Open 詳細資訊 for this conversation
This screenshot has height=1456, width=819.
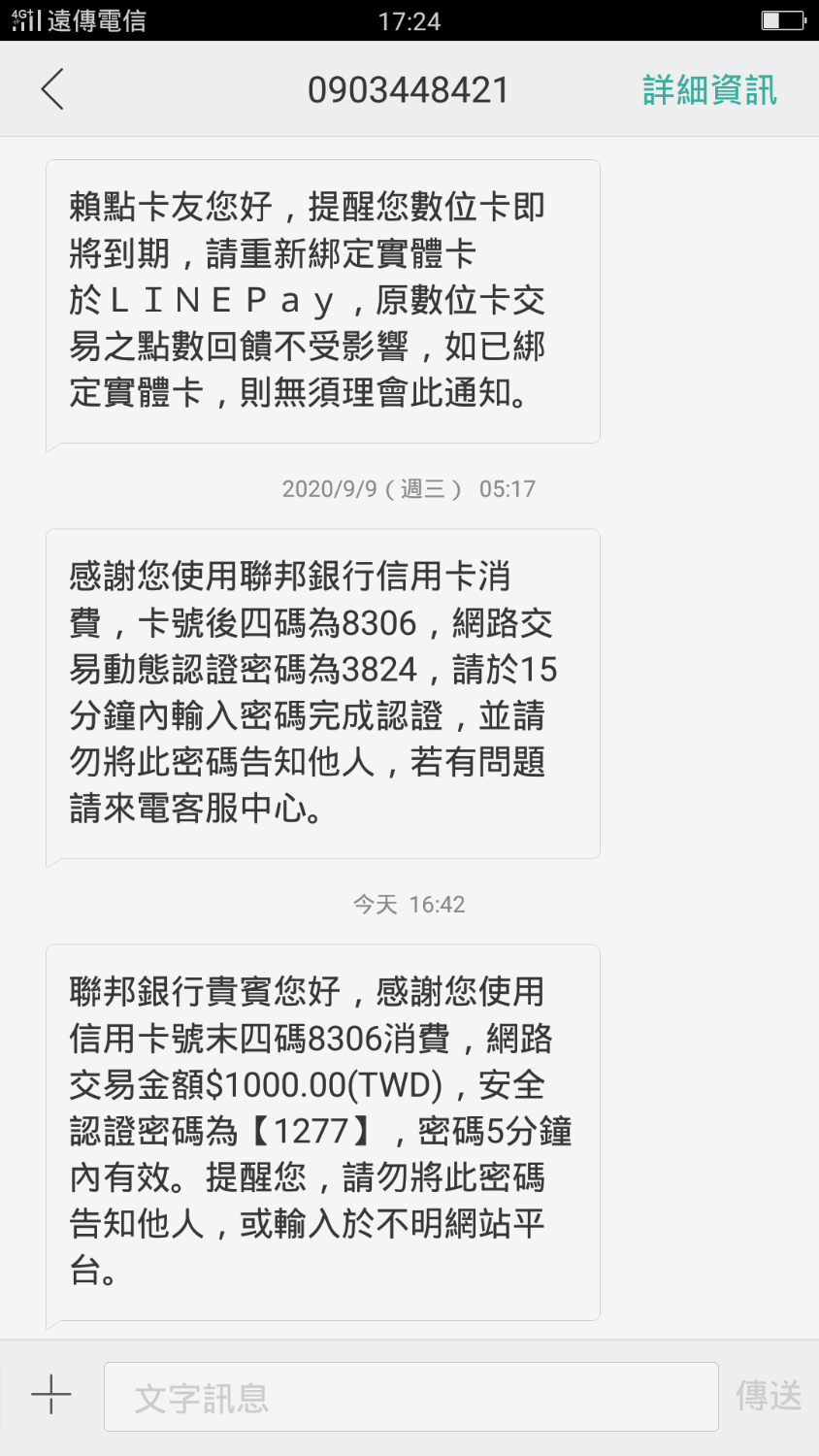[x=709, y=90]
